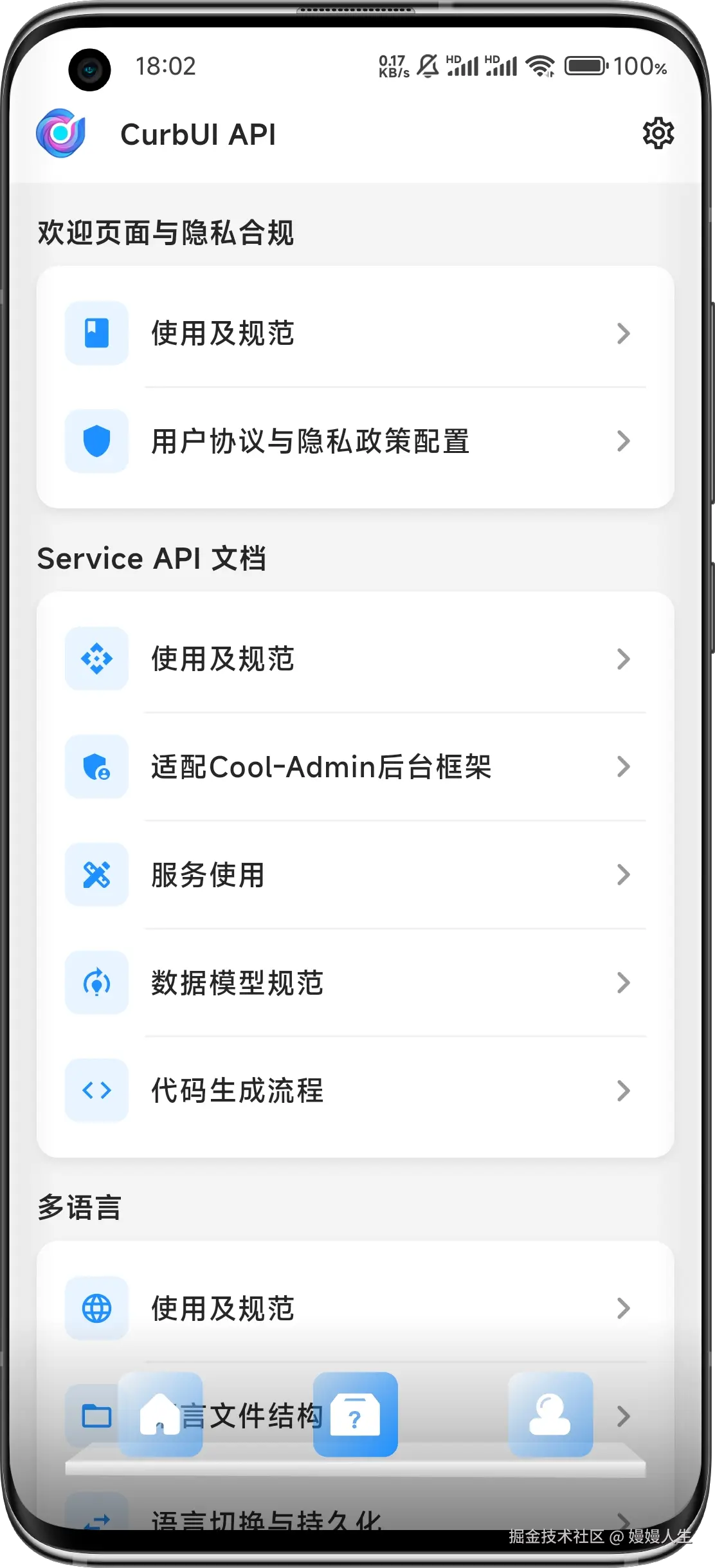Screen dimensions: 715x1568
Task: Click the wrench icon beside 服务使用
Action: [96, 874]
